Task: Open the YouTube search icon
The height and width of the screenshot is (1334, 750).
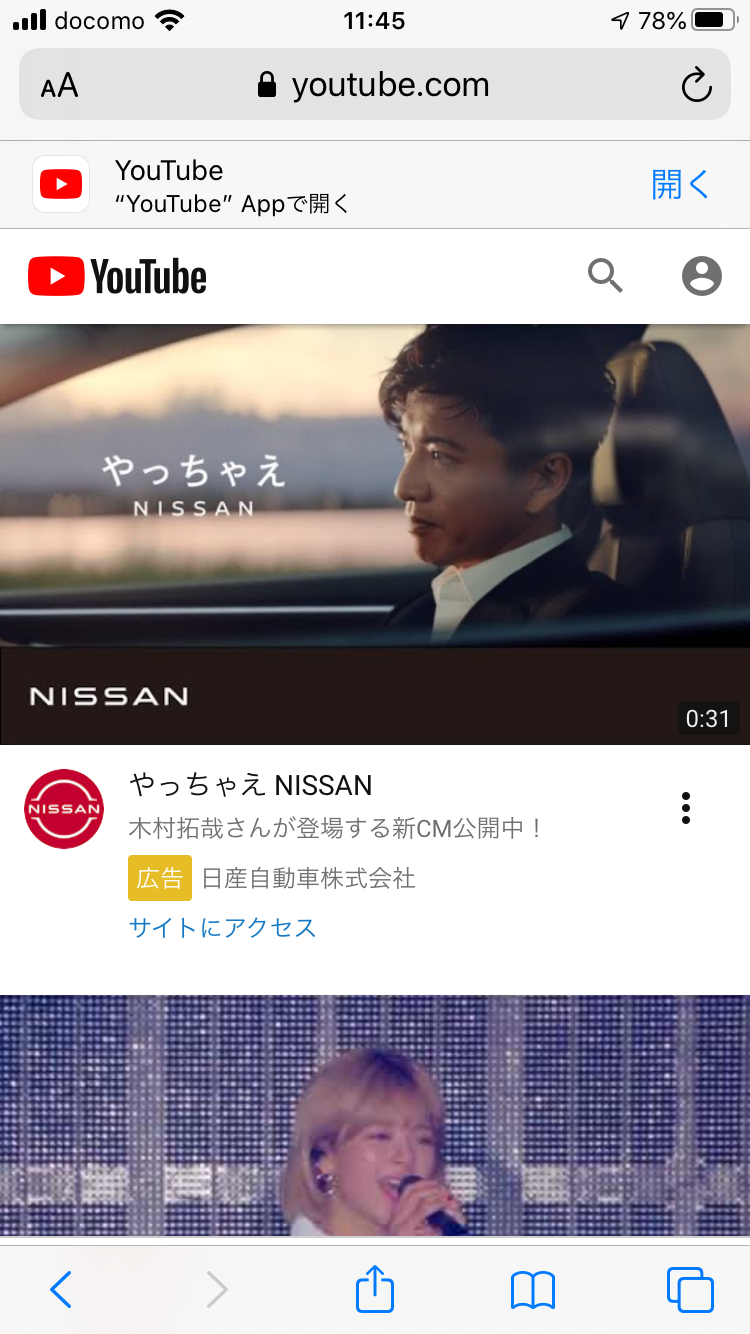Action: [x=605, y=275]
